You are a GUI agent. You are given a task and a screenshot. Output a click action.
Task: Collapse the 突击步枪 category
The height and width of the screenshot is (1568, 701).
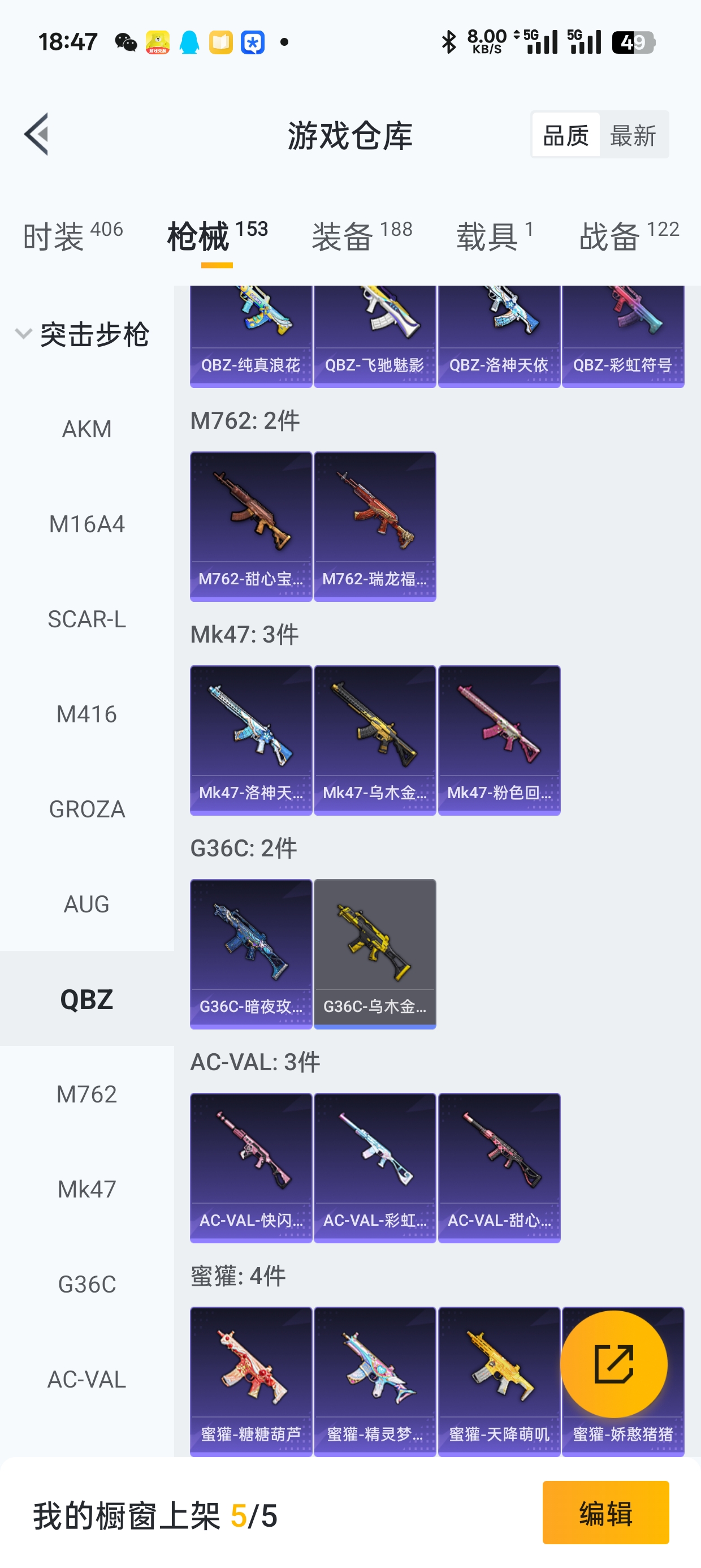pos(83,334)
